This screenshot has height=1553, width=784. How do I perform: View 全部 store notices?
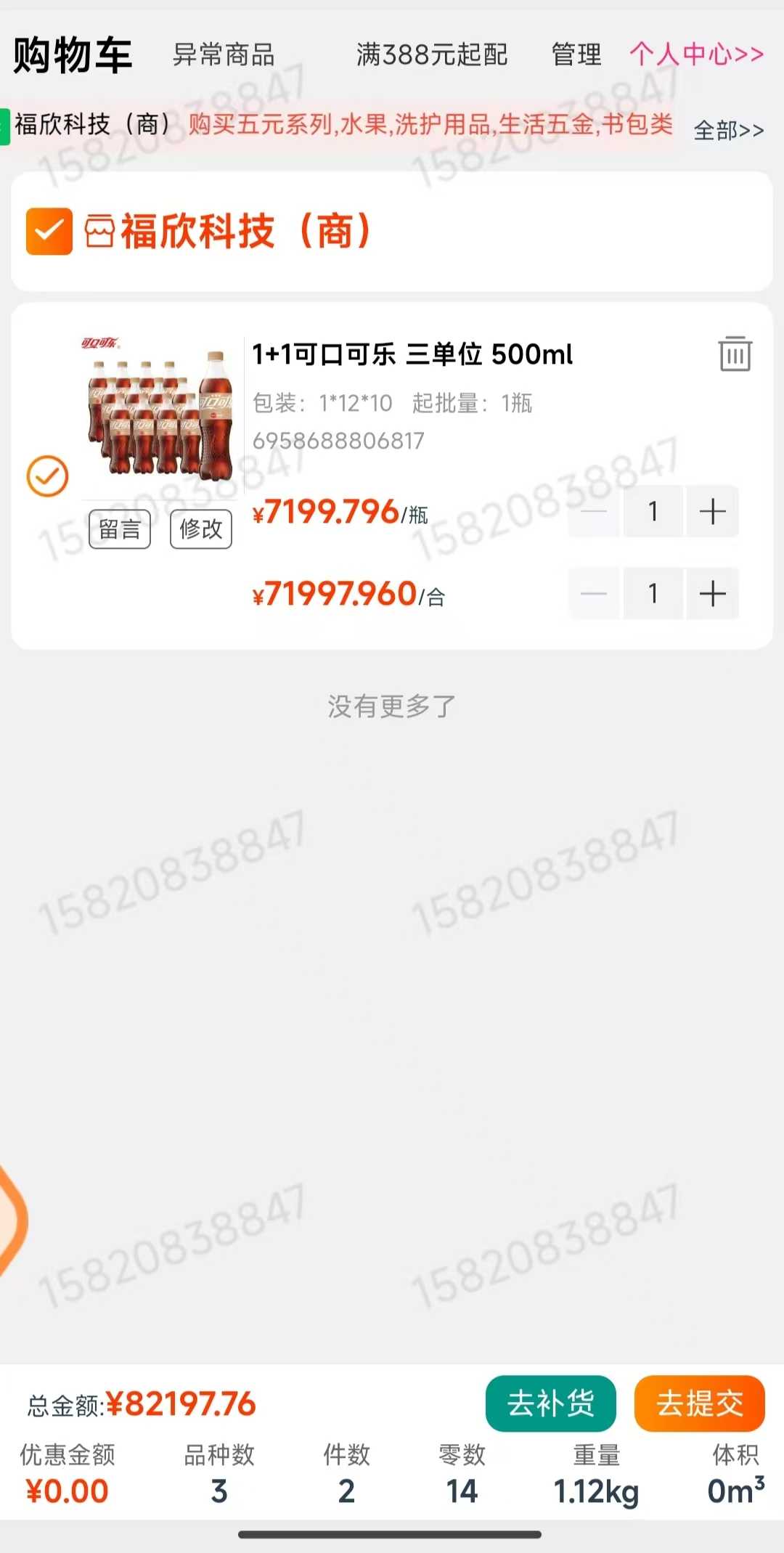728,131
